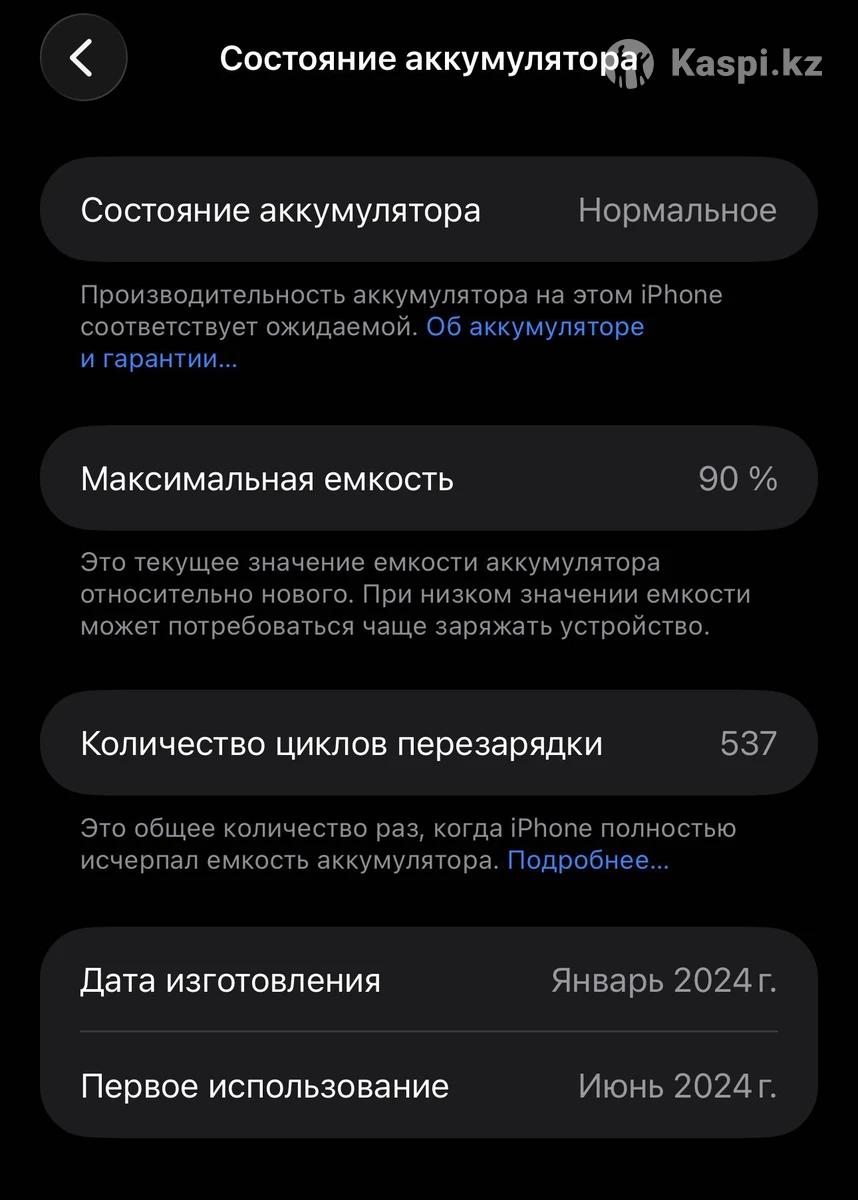Viewport: 858px width, 1200px height.
Task: Open the «Об аккумуляторе и гарантии…» link
Action: tap(535, 327)
